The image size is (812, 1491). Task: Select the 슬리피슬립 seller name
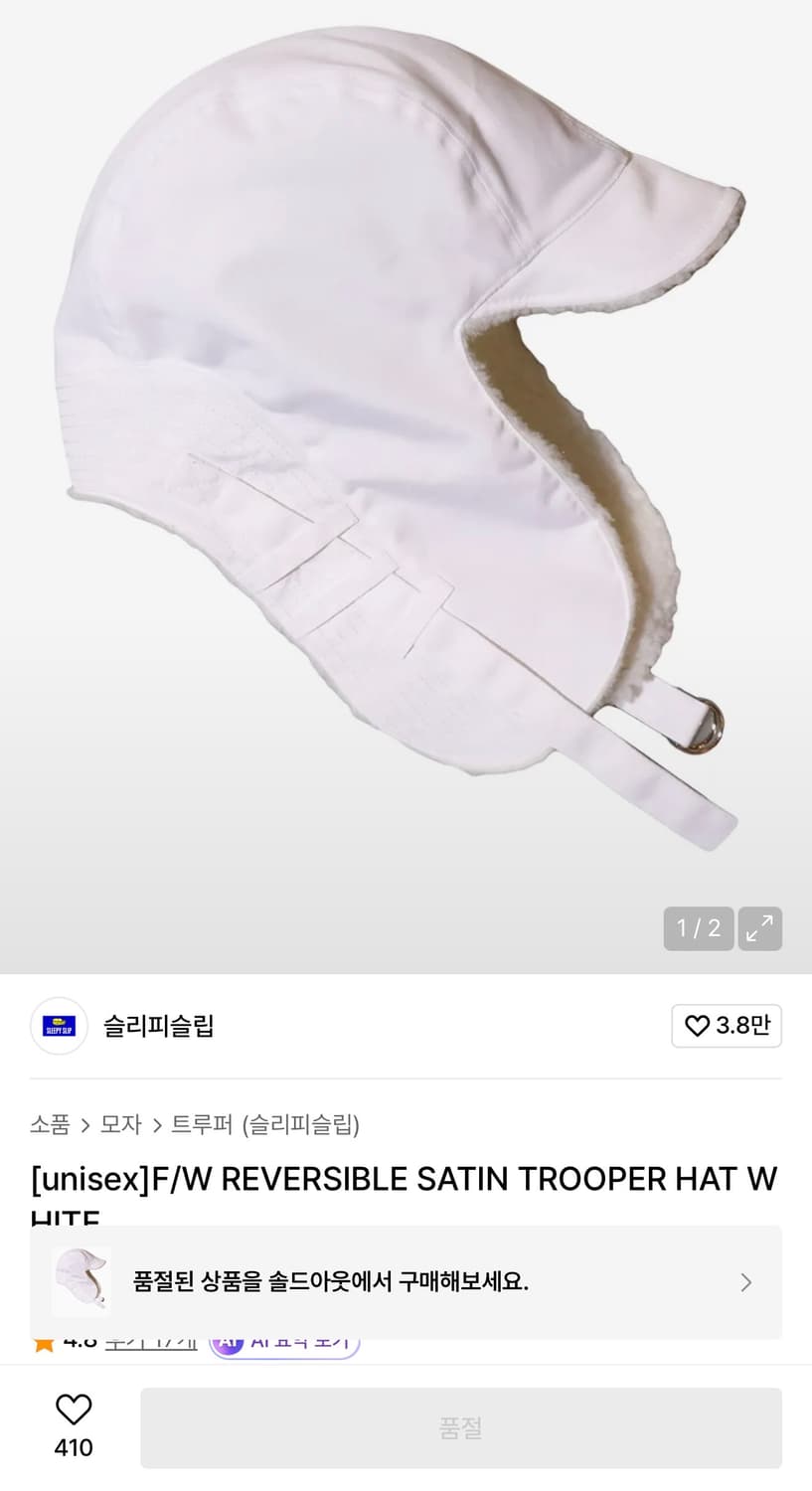click(x=157, y=1026)
